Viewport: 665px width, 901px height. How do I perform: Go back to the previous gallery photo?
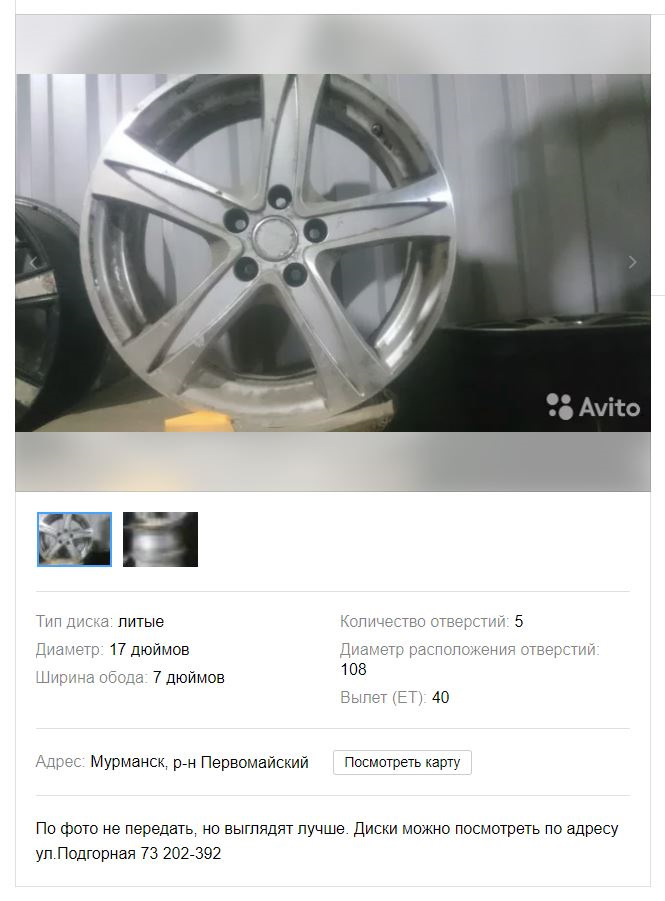click(33, 262)
